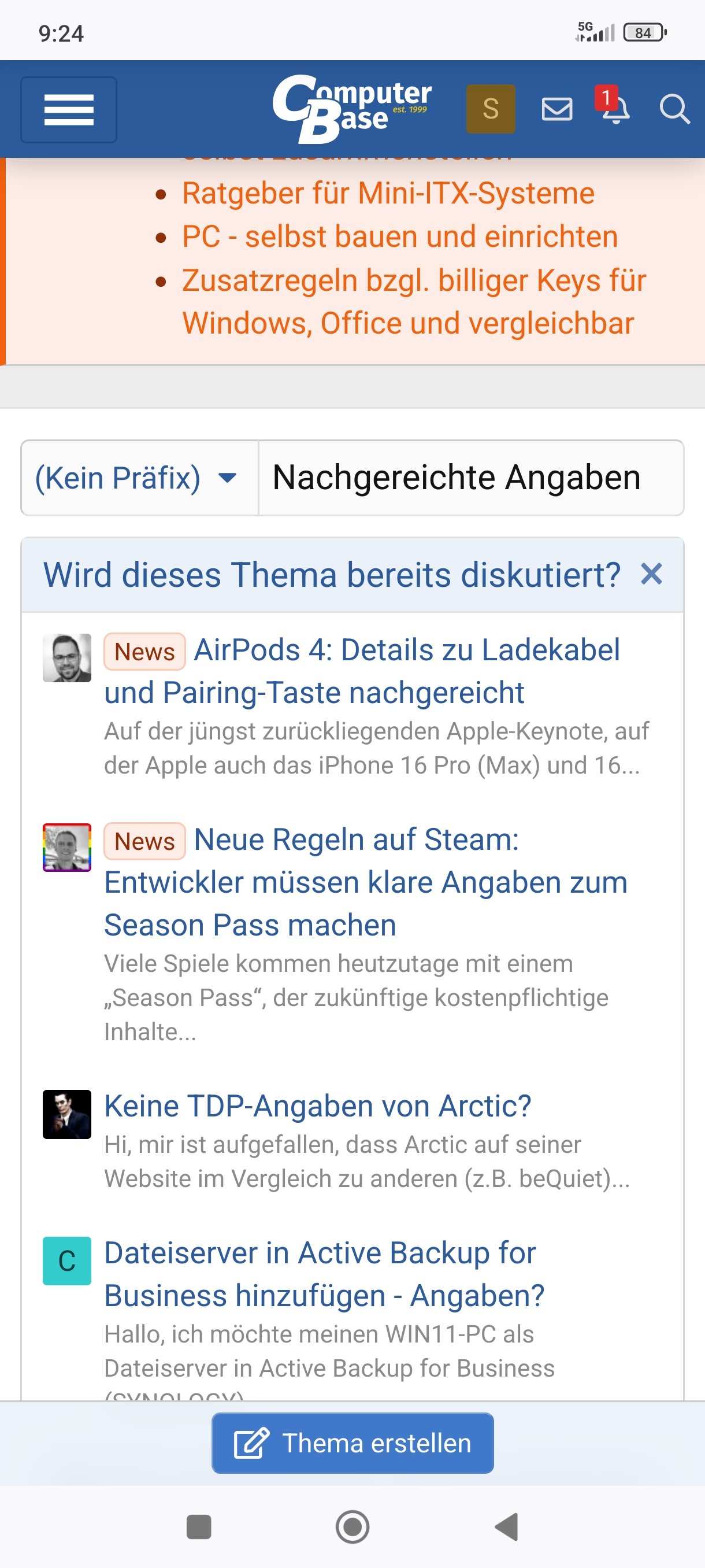Tap the Thema erstellen button
Image resolution: width=705 pixels, height=1568 pixels.
[352, 1443]
